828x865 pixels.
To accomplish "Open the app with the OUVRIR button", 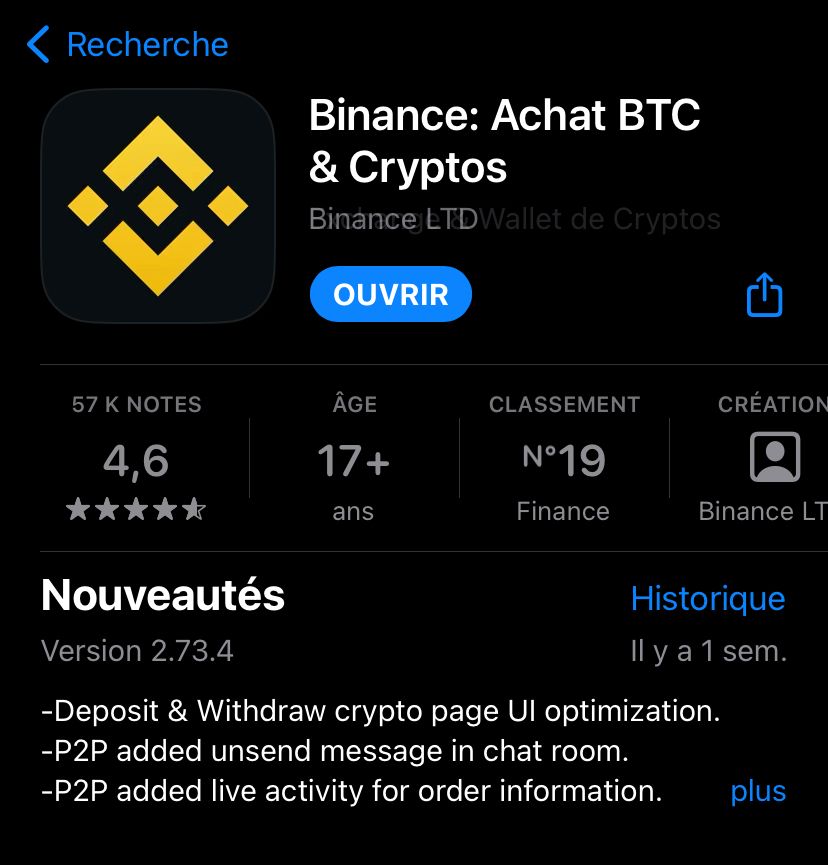I will (x=391, y=293).
